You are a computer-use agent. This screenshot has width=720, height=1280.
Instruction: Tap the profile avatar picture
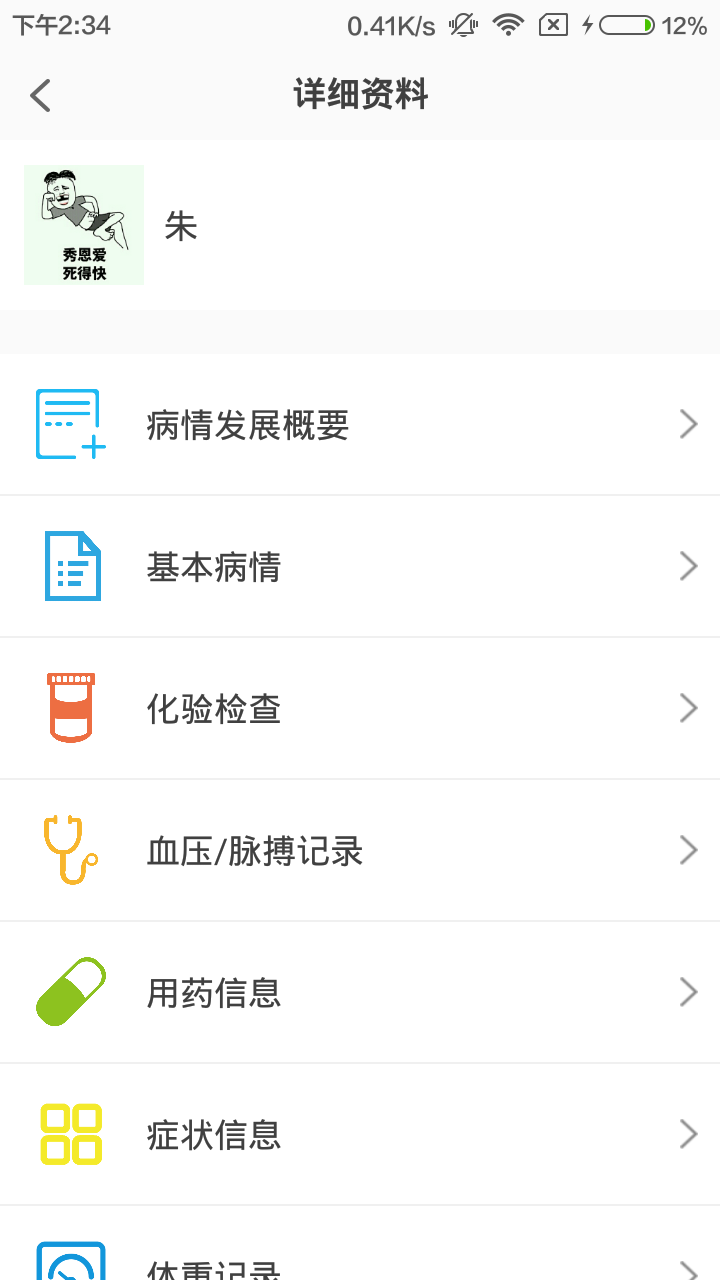click(83, 225)
